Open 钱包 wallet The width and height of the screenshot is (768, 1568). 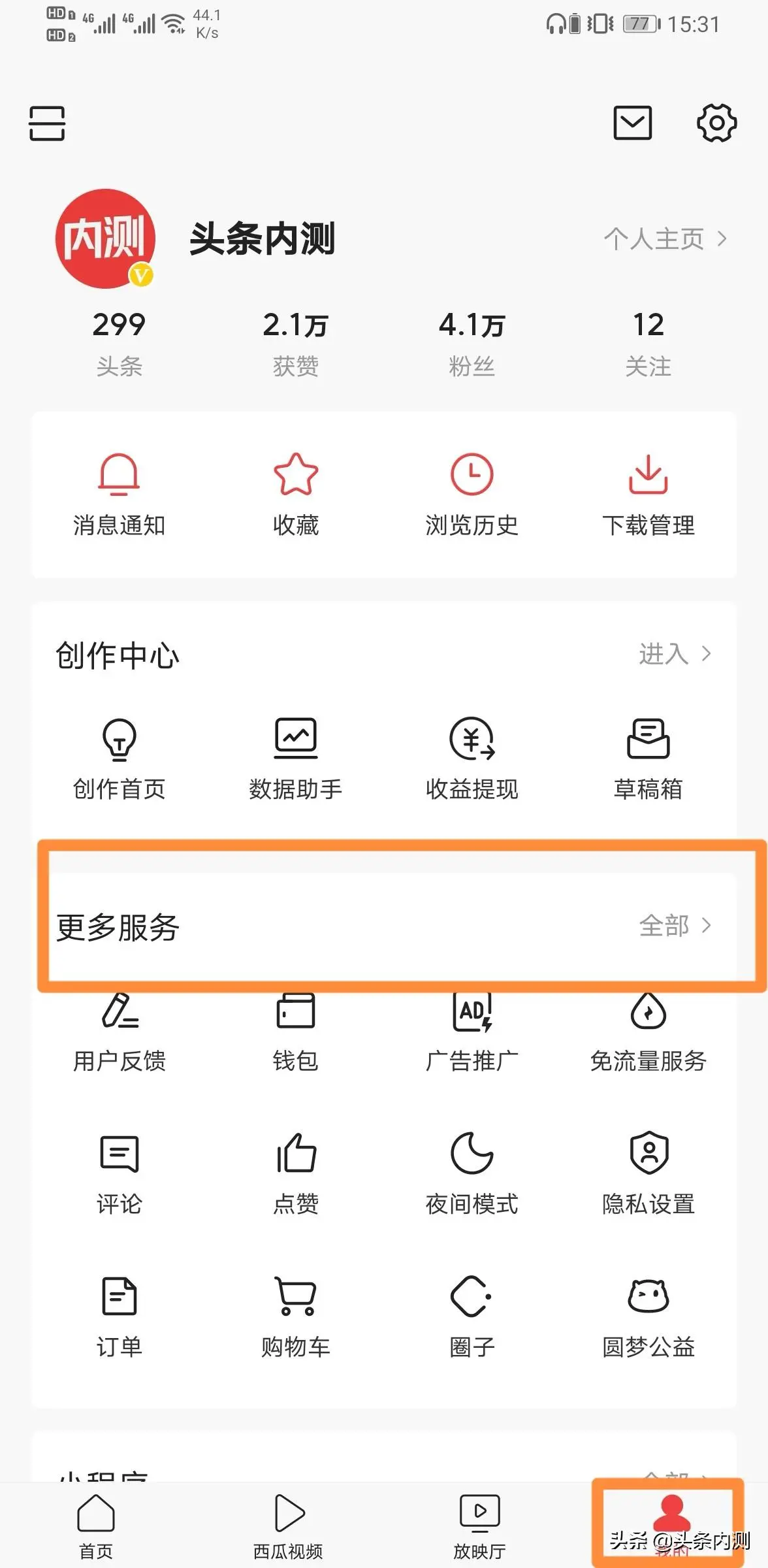click(295, 1032)
